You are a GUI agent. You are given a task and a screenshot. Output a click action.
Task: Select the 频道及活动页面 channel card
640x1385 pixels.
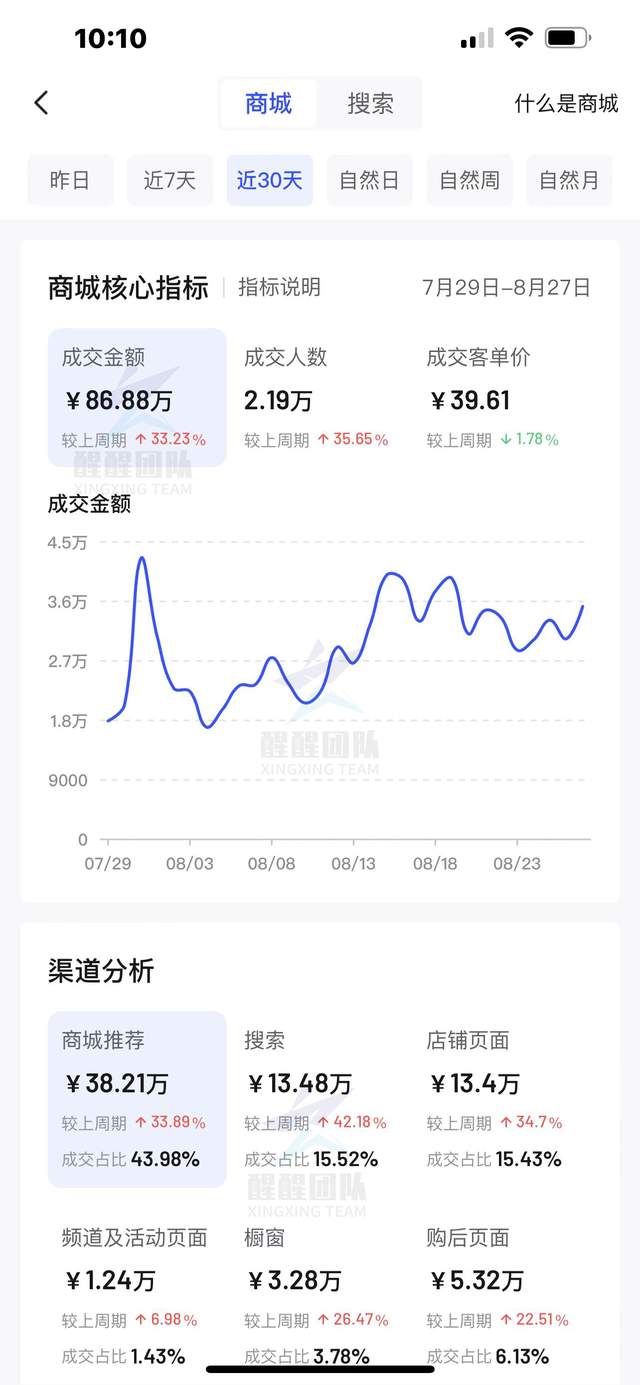click(x=137, y=1296)
